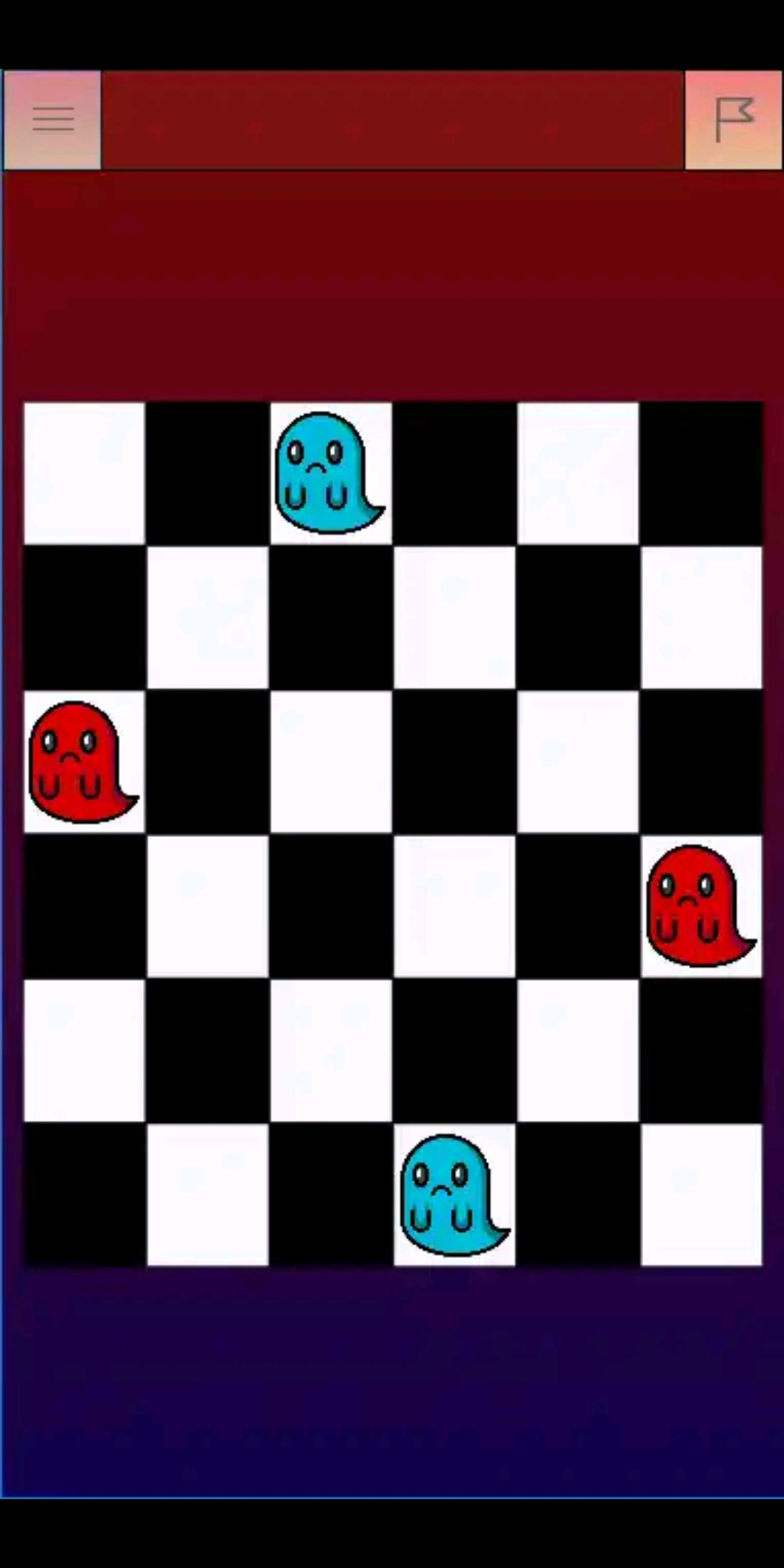Image resolution: width=784 pixels, height=1568 pixels.
Task: Tap the flag button
Action: coord(733,120)
